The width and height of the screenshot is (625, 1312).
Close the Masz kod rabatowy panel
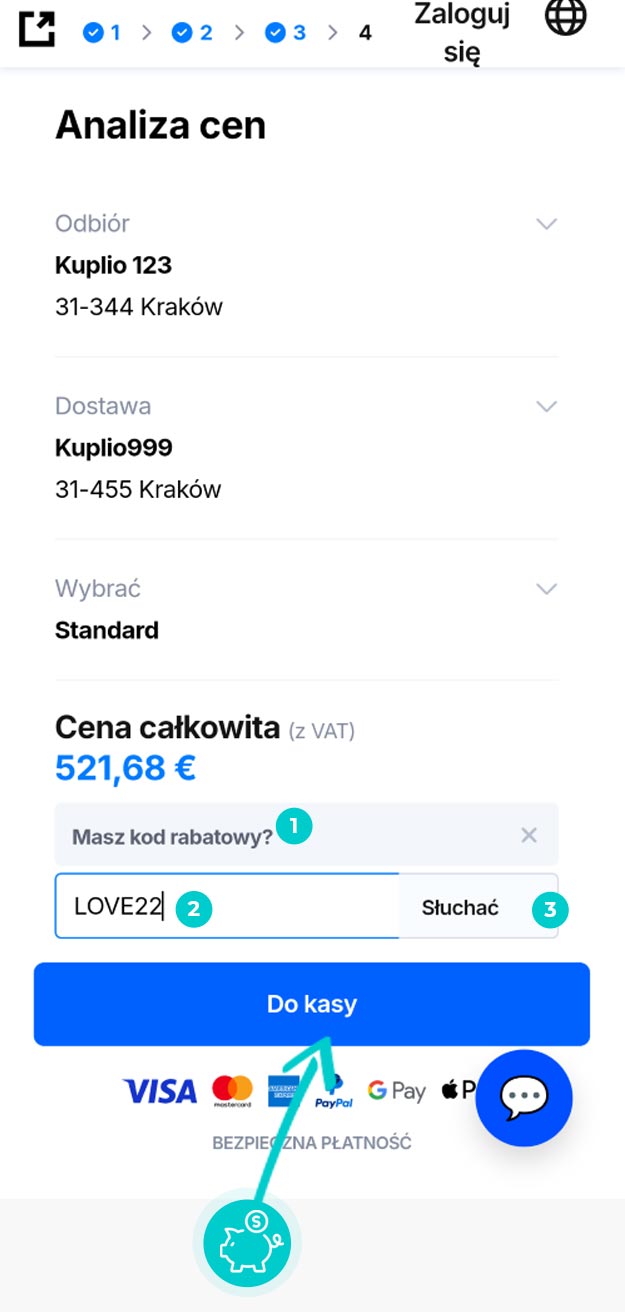pyautogui.click(x=529, y=835)
